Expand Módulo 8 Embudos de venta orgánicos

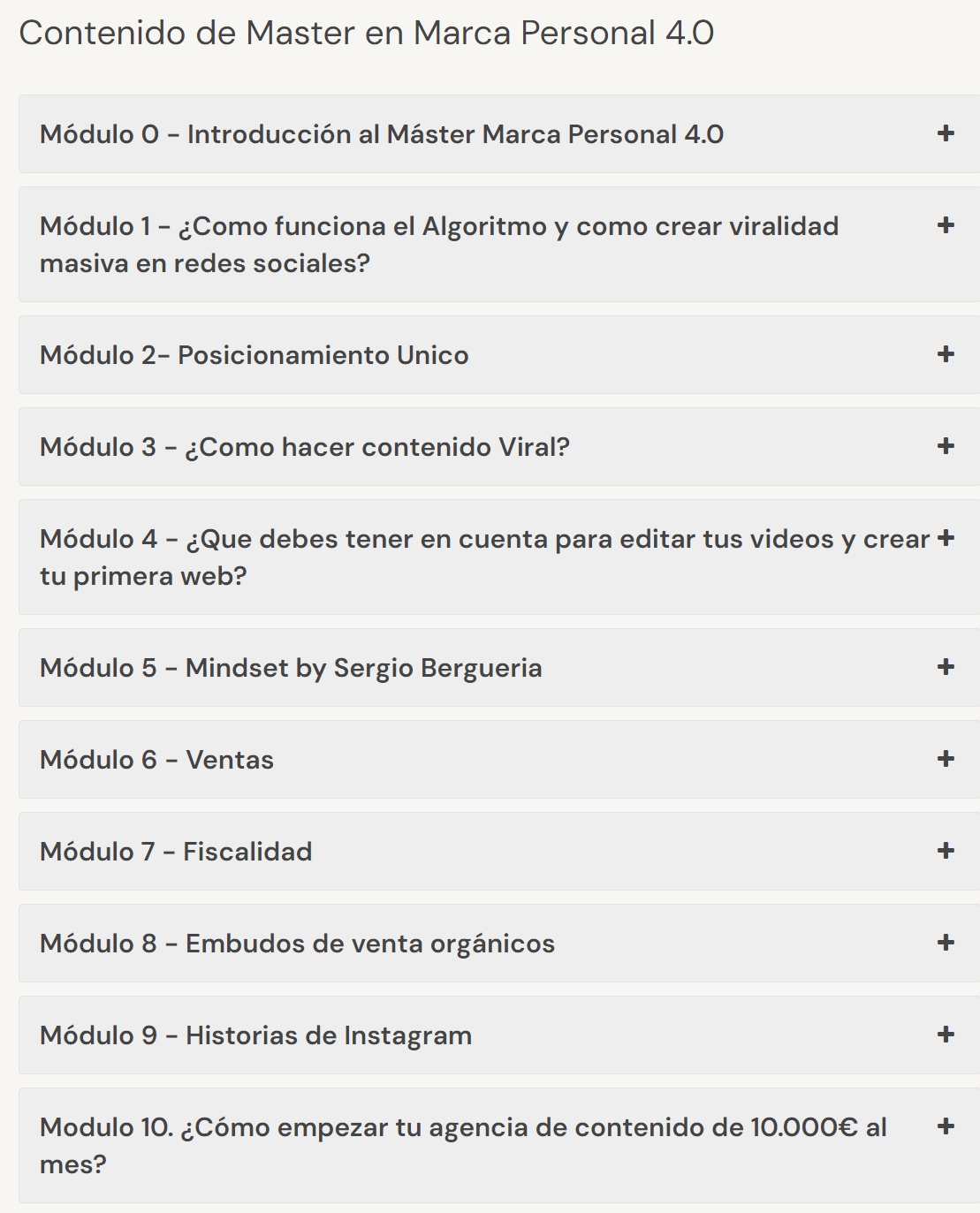pyautogui.click(x=946, y=943)
